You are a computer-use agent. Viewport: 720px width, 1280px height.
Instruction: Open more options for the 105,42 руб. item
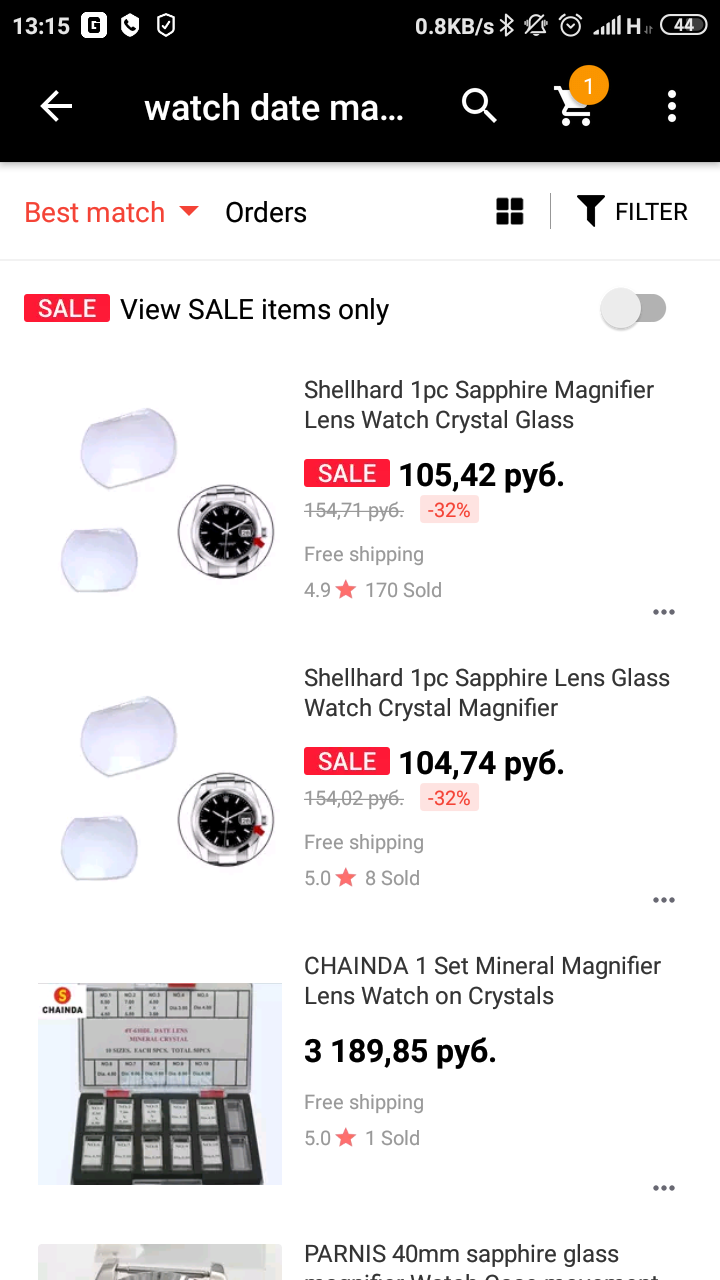[664, 612]
